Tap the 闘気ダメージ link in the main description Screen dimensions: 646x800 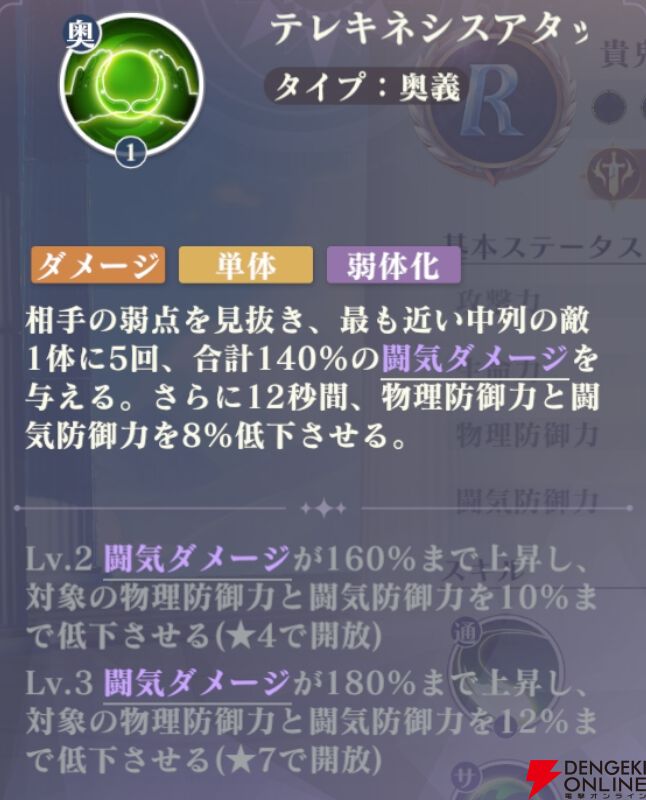coord(476,359)
